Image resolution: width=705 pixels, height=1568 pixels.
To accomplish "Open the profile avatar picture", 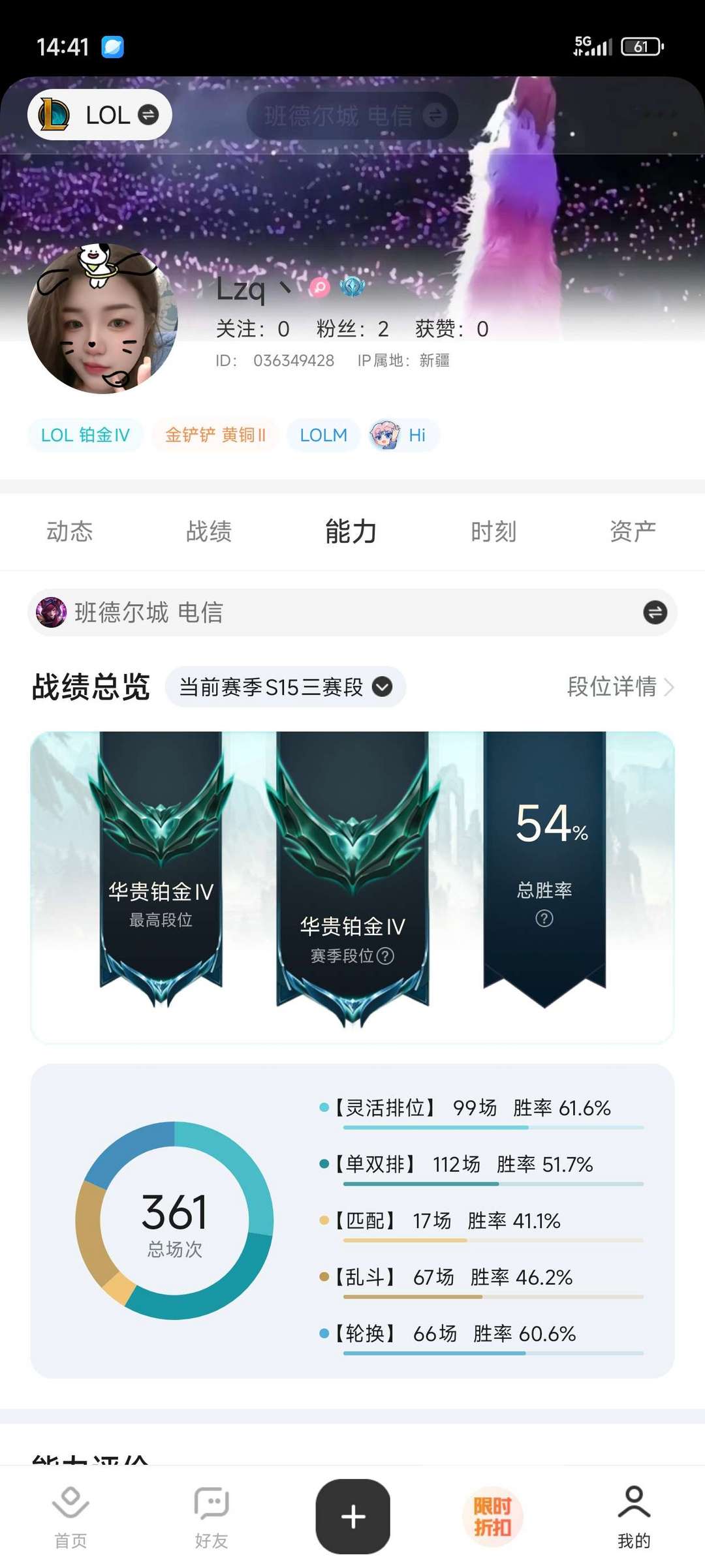I will 102,320.
